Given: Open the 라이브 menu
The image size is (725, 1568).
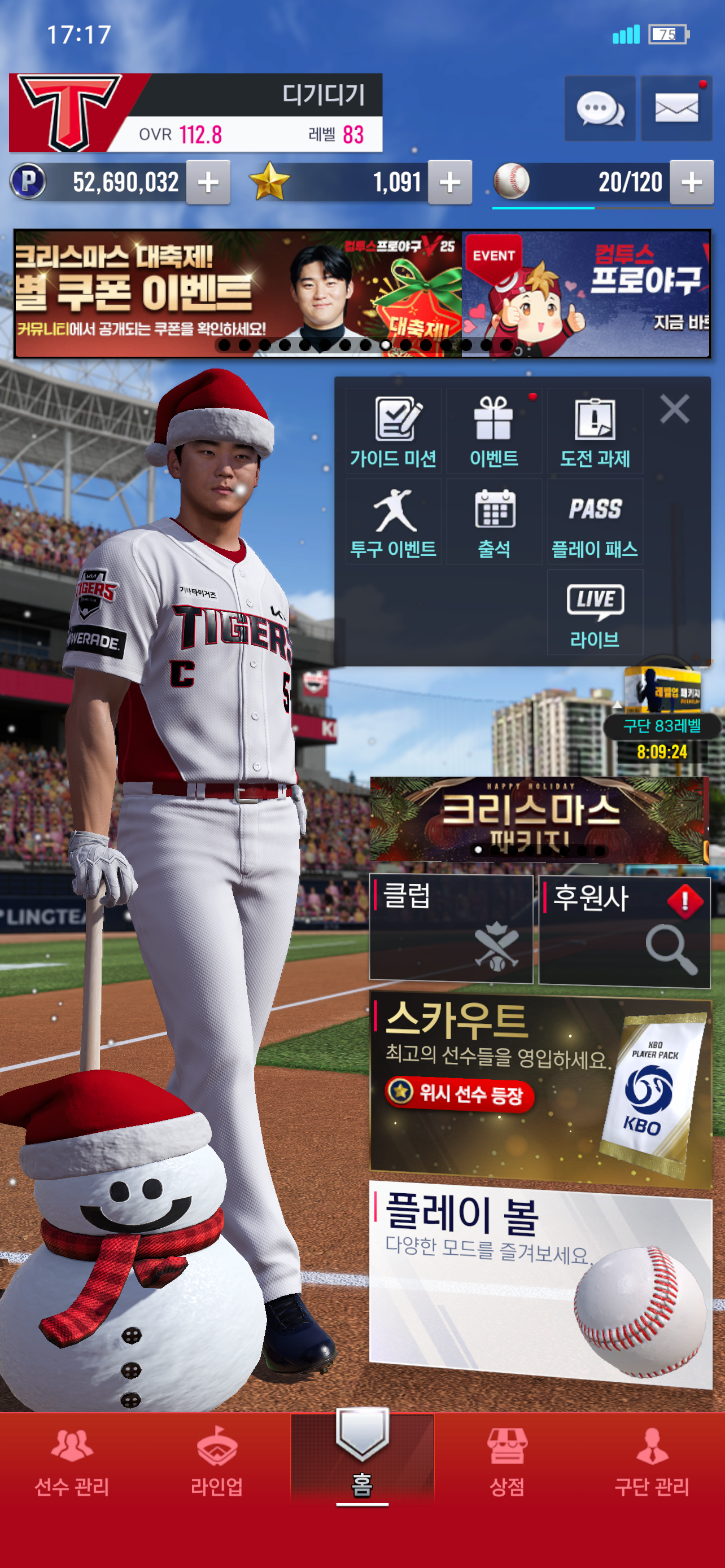Looking at the screenshot, I should point(595,612).
